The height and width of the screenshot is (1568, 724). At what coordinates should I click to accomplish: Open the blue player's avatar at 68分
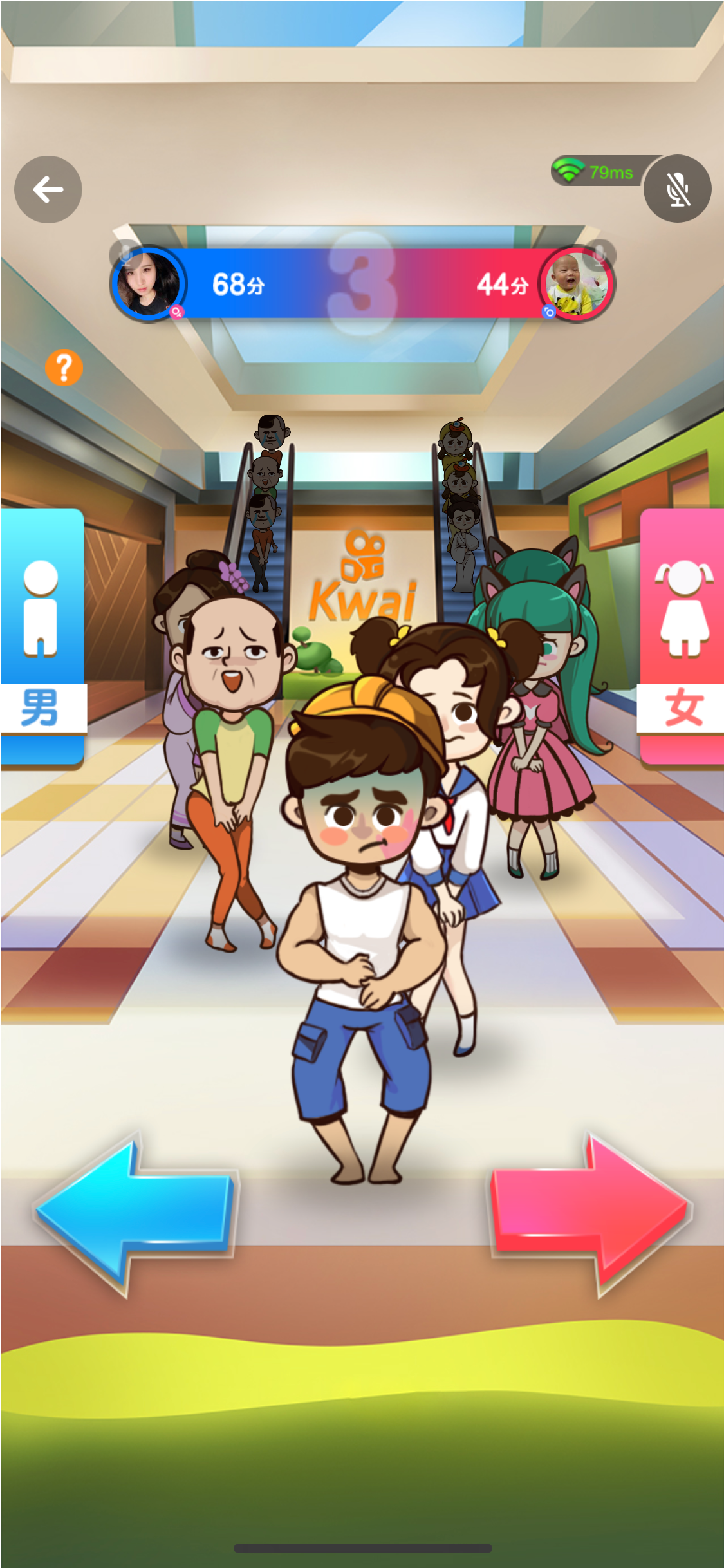point(149,283)
